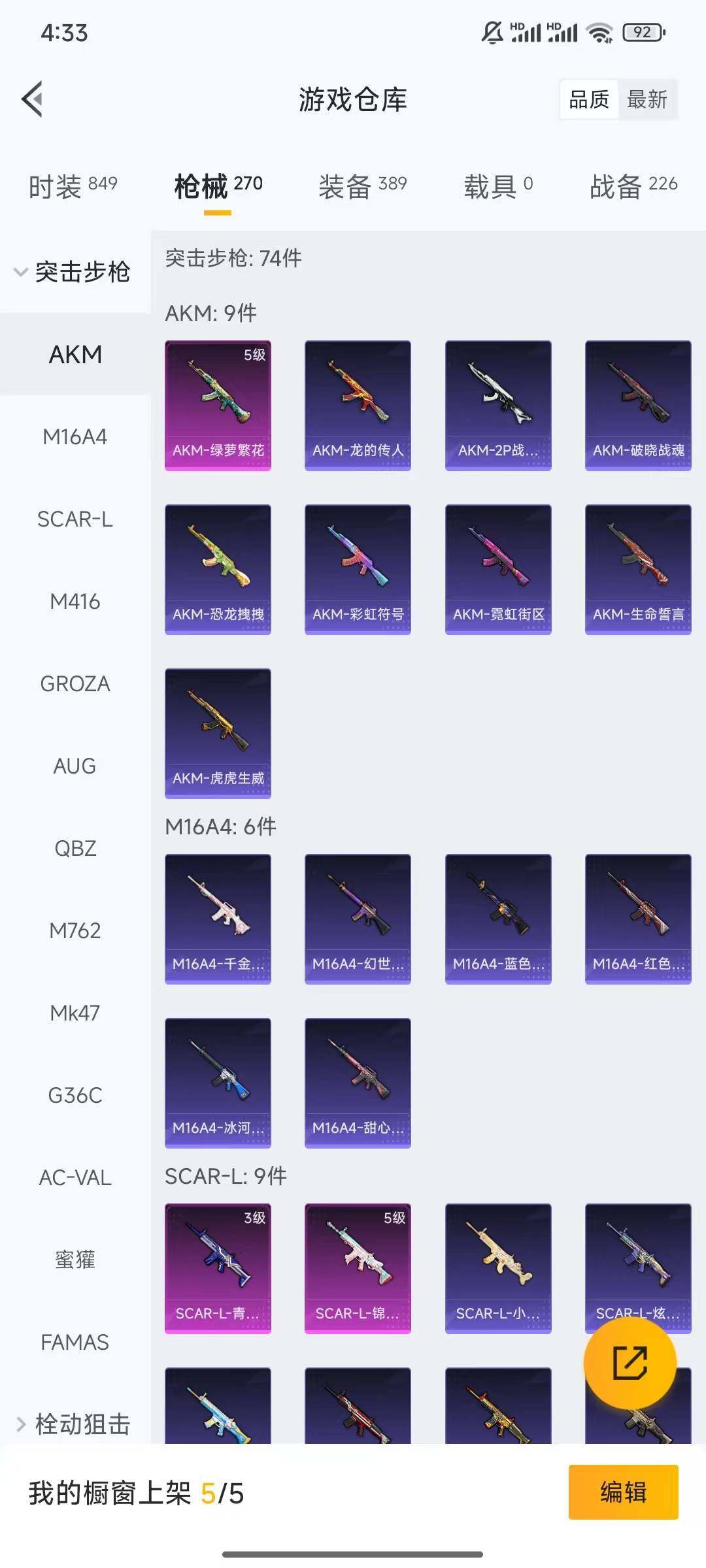Collapse the 突击步枪 category

73,272
